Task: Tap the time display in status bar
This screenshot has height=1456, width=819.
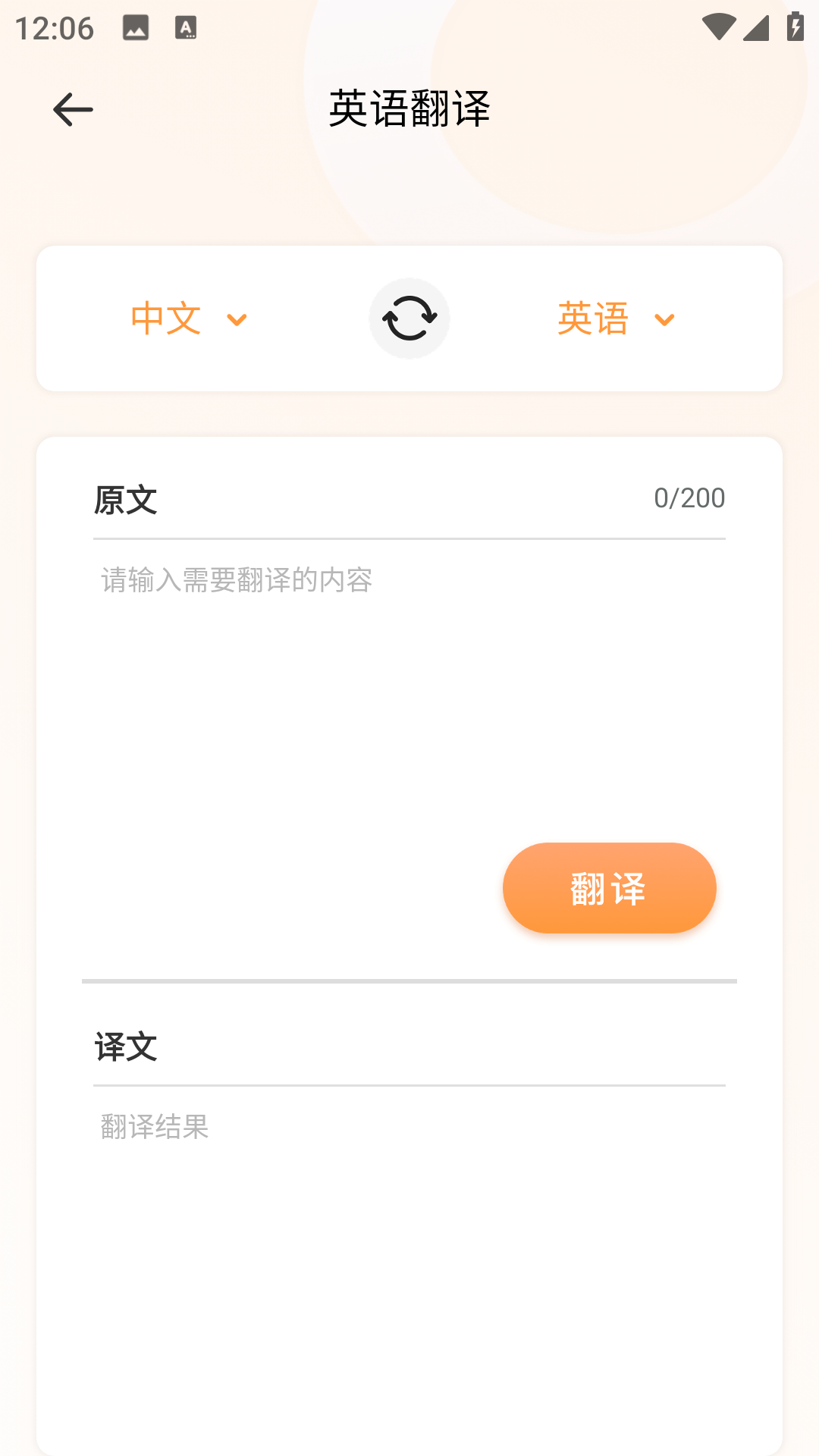Action: (x=56, y=27)
